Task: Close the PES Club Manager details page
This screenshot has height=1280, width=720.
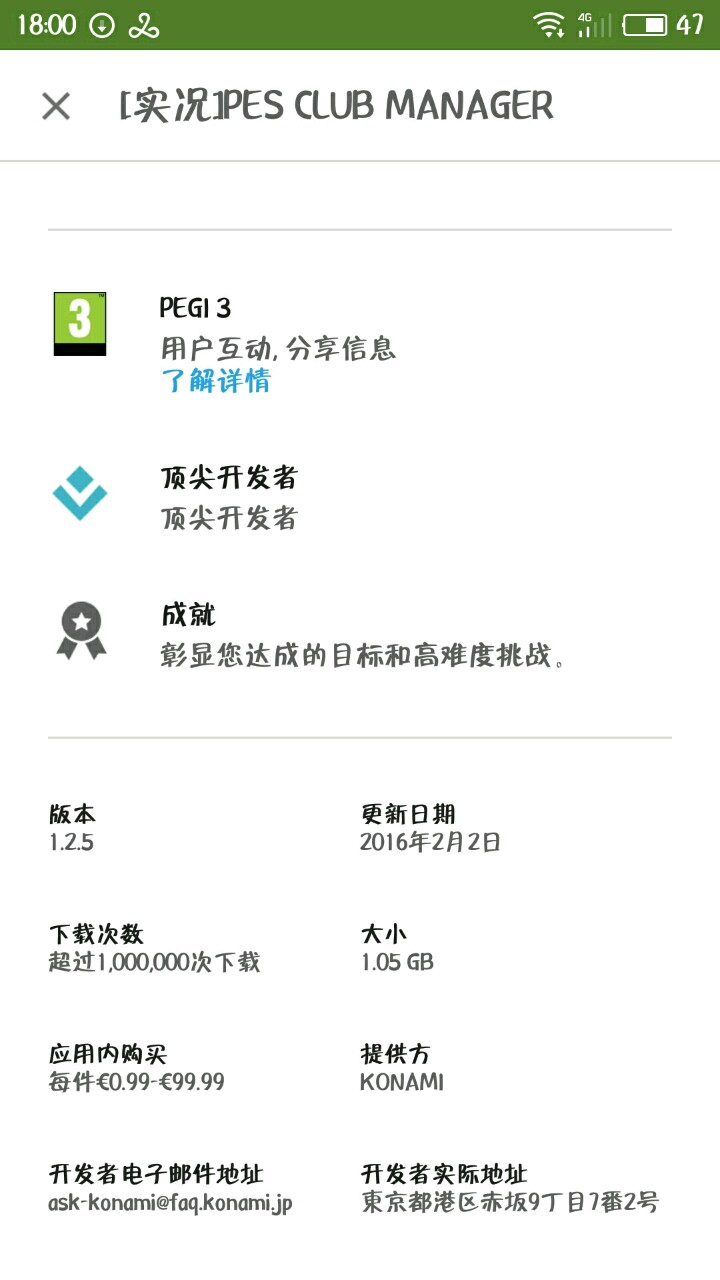Action: point(56,106)
